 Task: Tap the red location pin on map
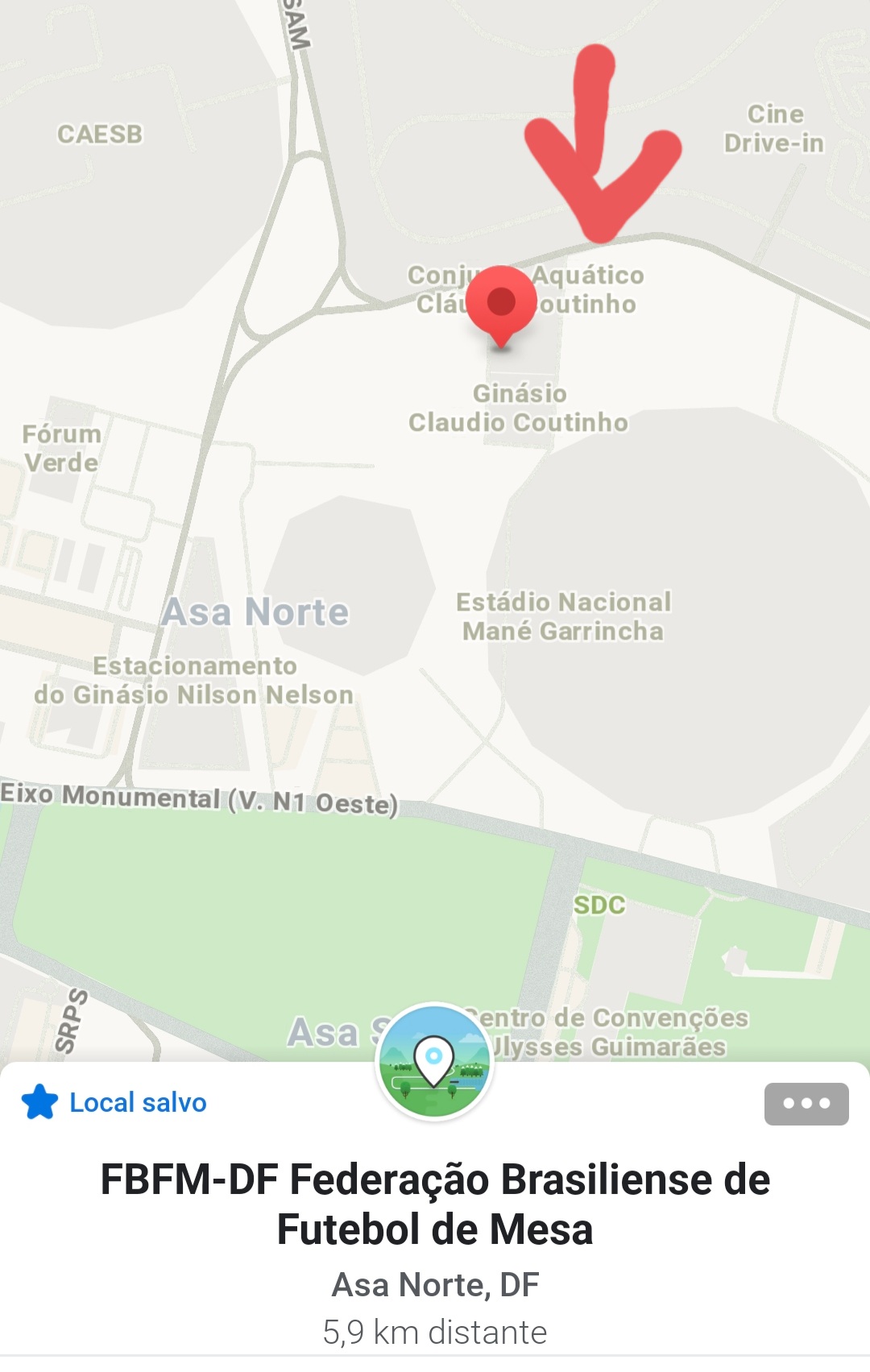click(501, 304)
